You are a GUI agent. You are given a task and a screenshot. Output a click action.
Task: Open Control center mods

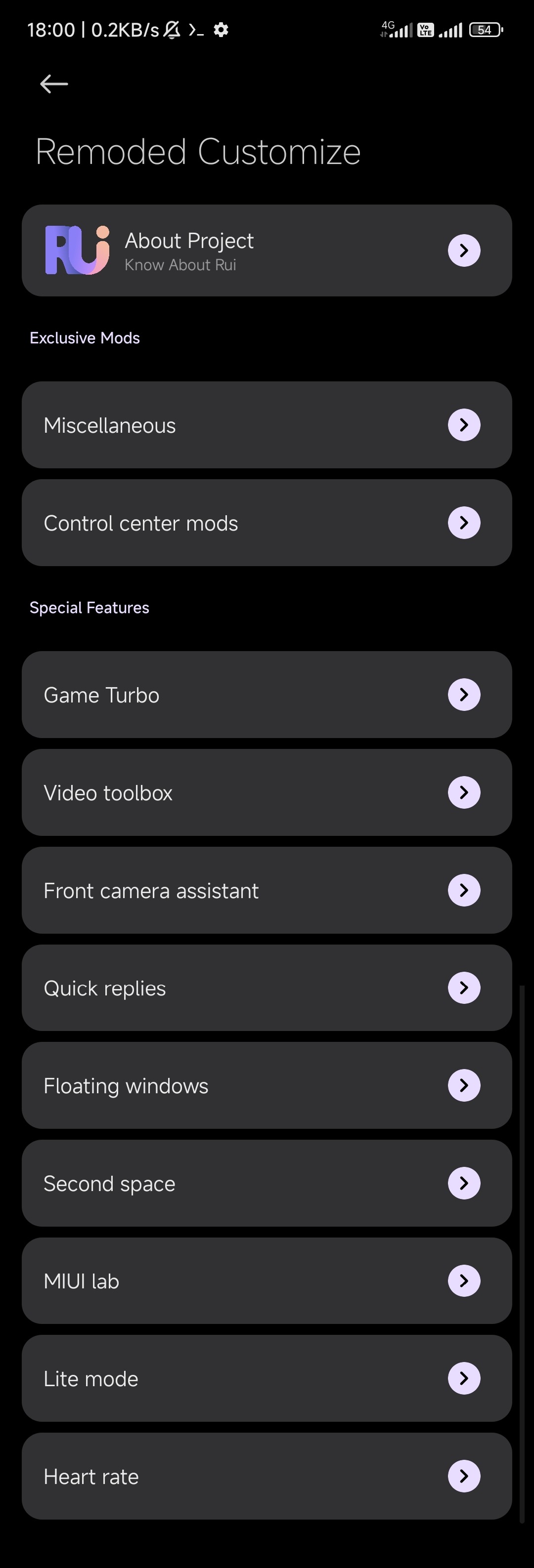267,523
